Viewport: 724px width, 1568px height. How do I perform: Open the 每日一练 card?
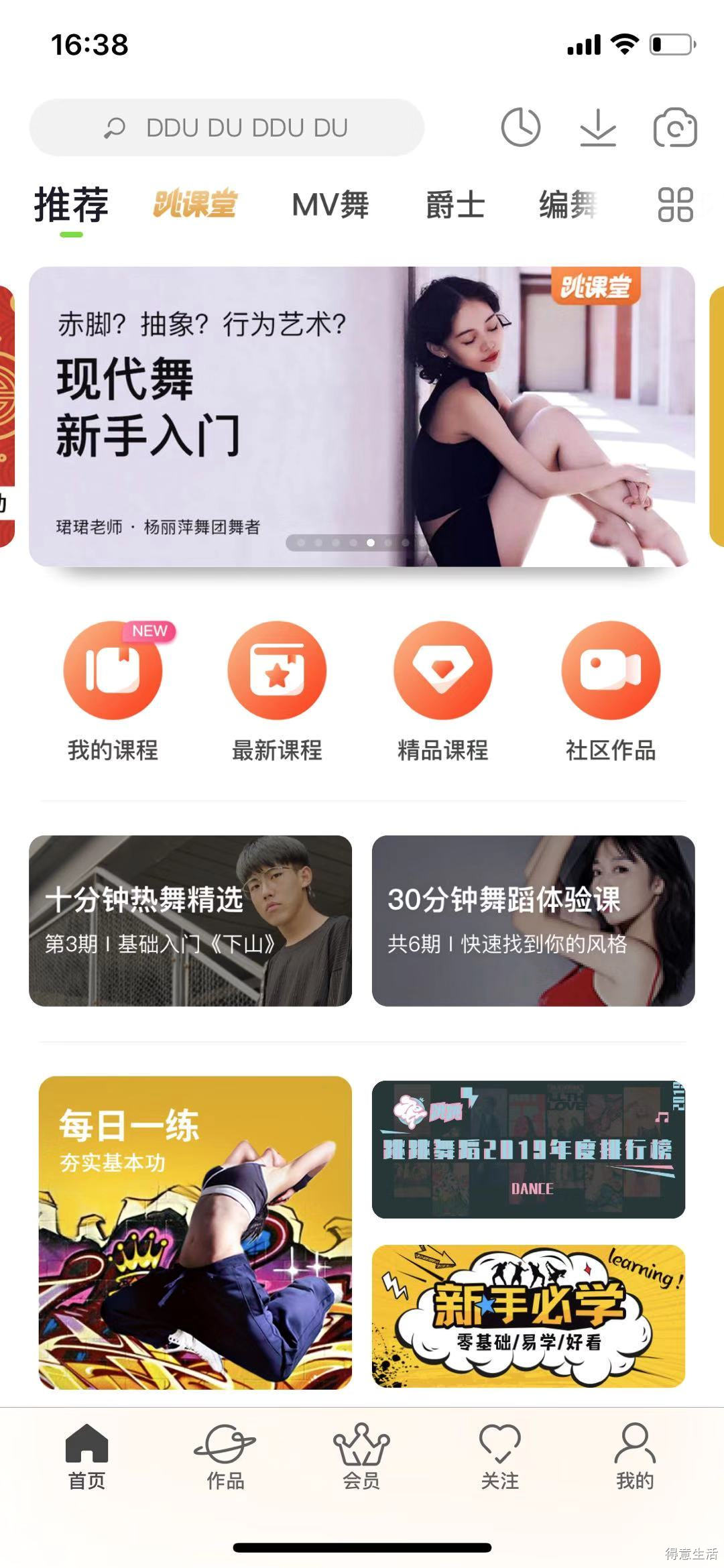pyautogui.click(x=195, y=1232)
